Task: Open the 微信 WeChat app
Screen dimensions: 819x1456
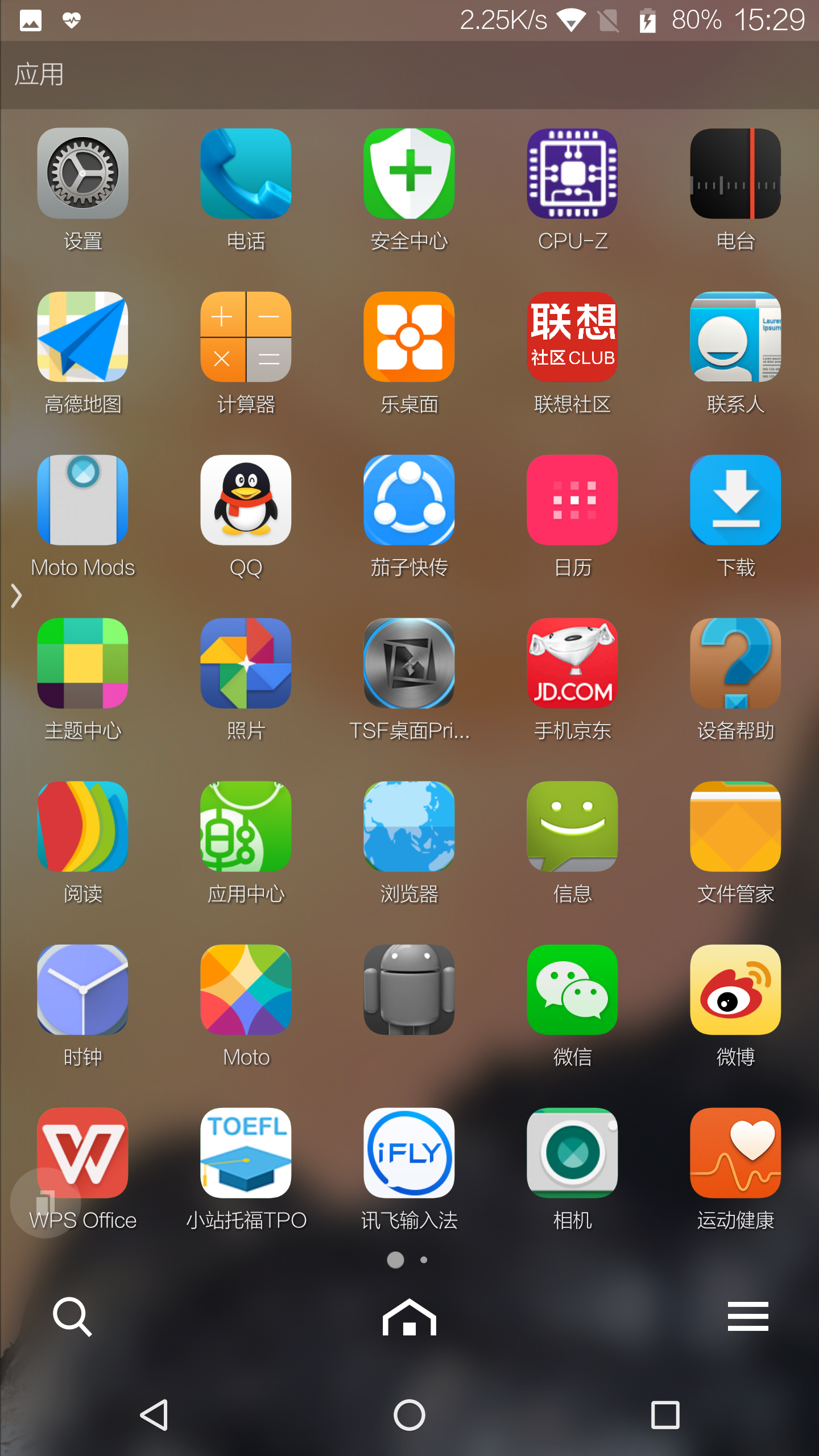Action: tap(572, 990)
